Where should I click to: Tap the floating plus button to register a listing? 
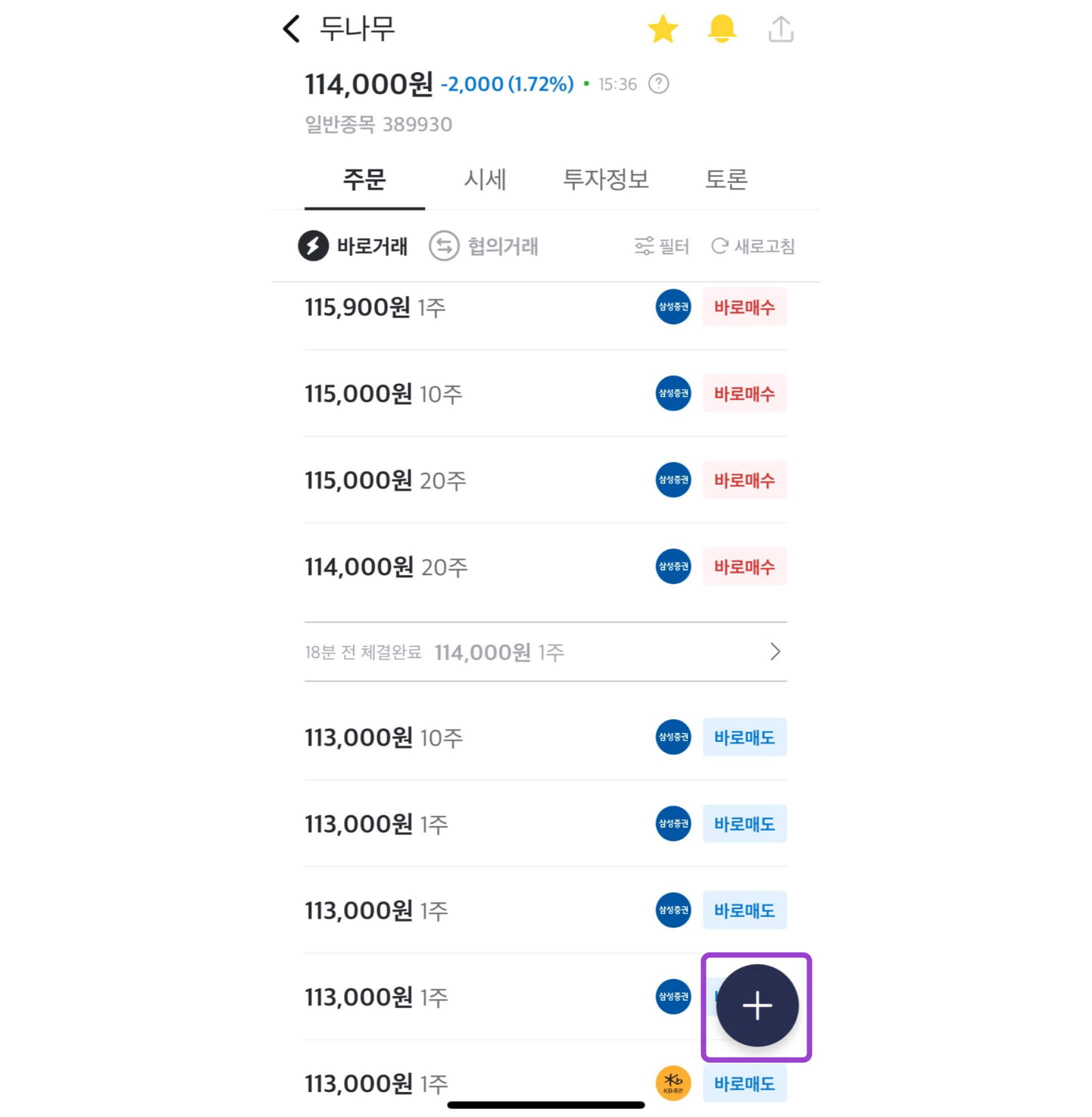point(757,1005)
